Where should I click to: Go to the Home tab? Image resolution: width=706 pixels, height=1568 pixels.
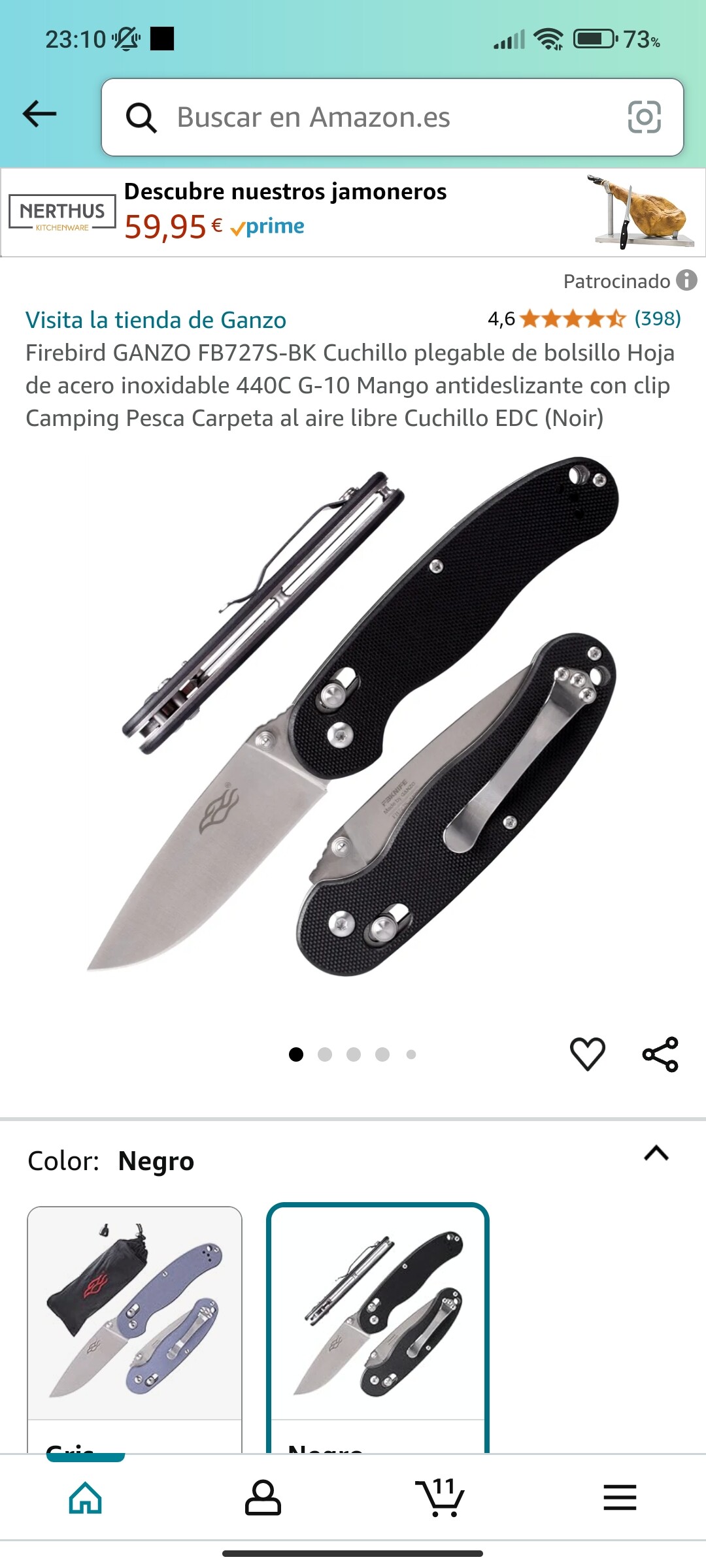coord(86,1497)
